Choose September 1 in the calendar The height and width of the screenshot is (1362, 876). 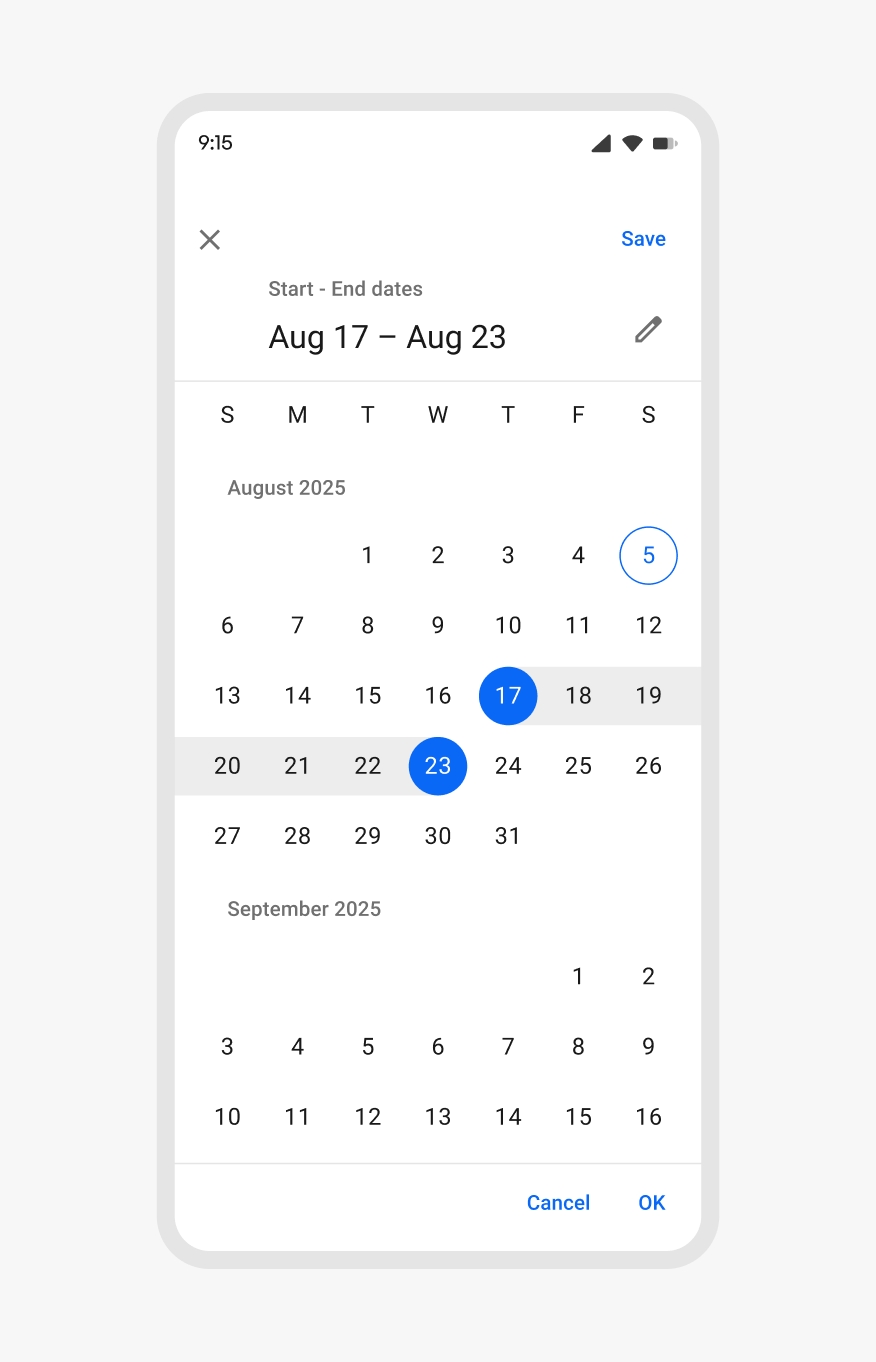click(x=578, y=976)
